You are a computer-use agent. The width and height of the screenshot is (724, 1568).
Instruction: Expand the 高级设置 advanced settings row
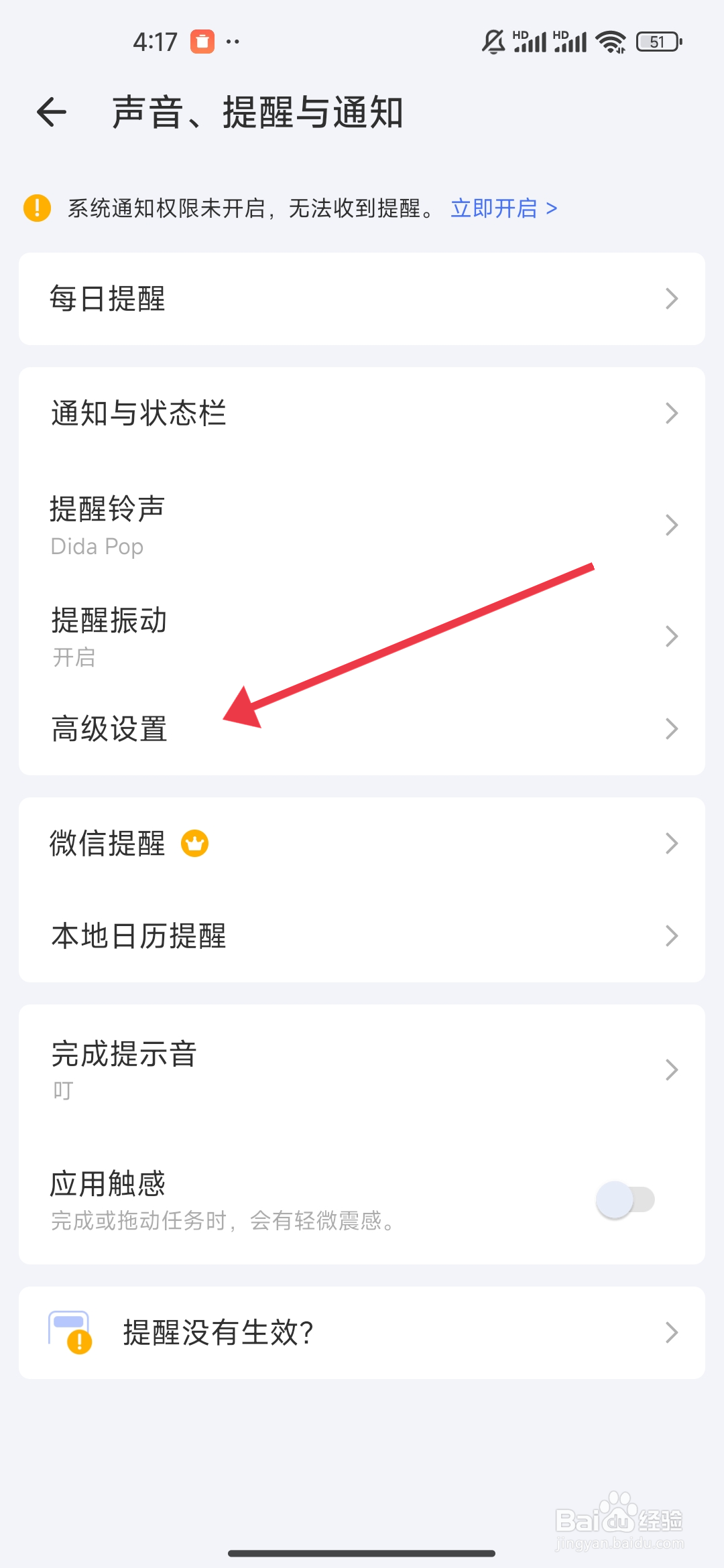(x=362, y=729)
